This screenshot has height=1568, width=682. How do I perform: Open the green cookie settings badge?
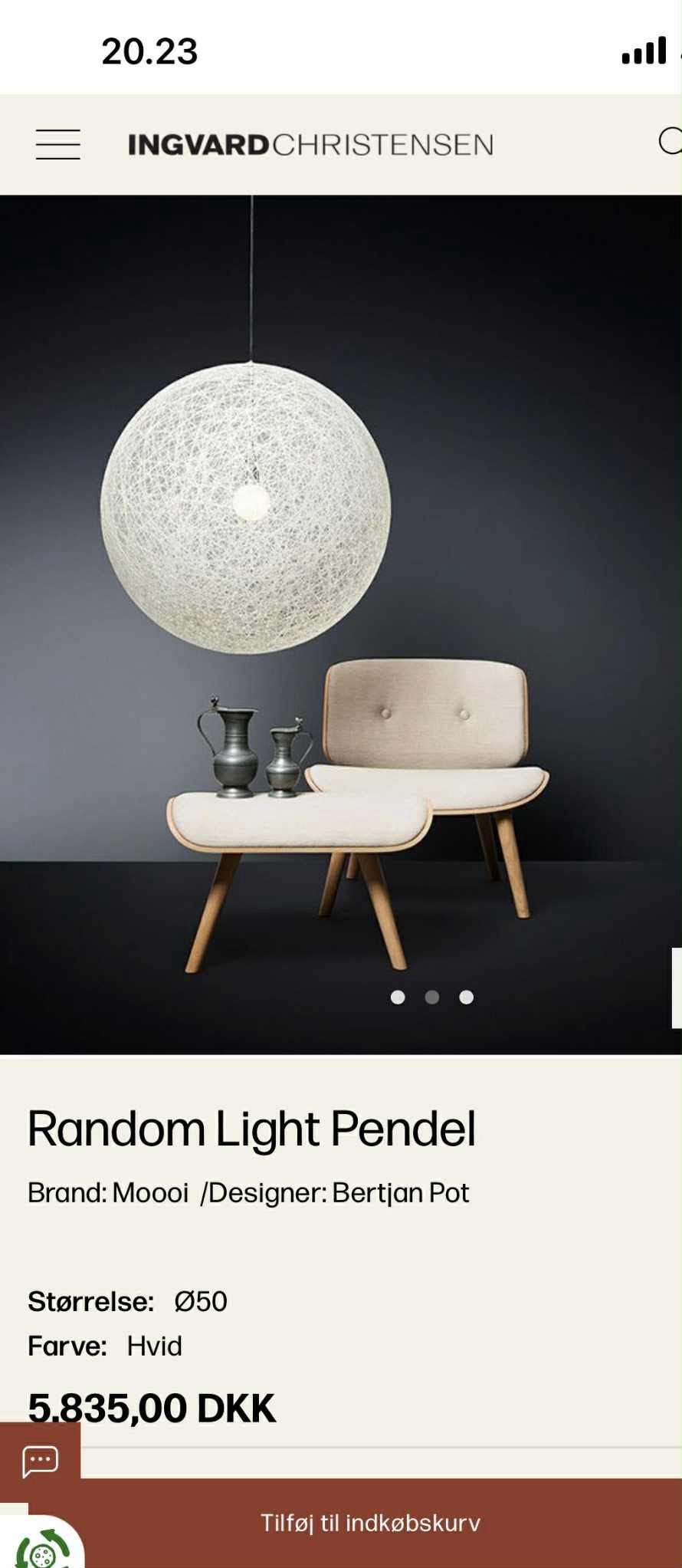[x=42, y=1546]
